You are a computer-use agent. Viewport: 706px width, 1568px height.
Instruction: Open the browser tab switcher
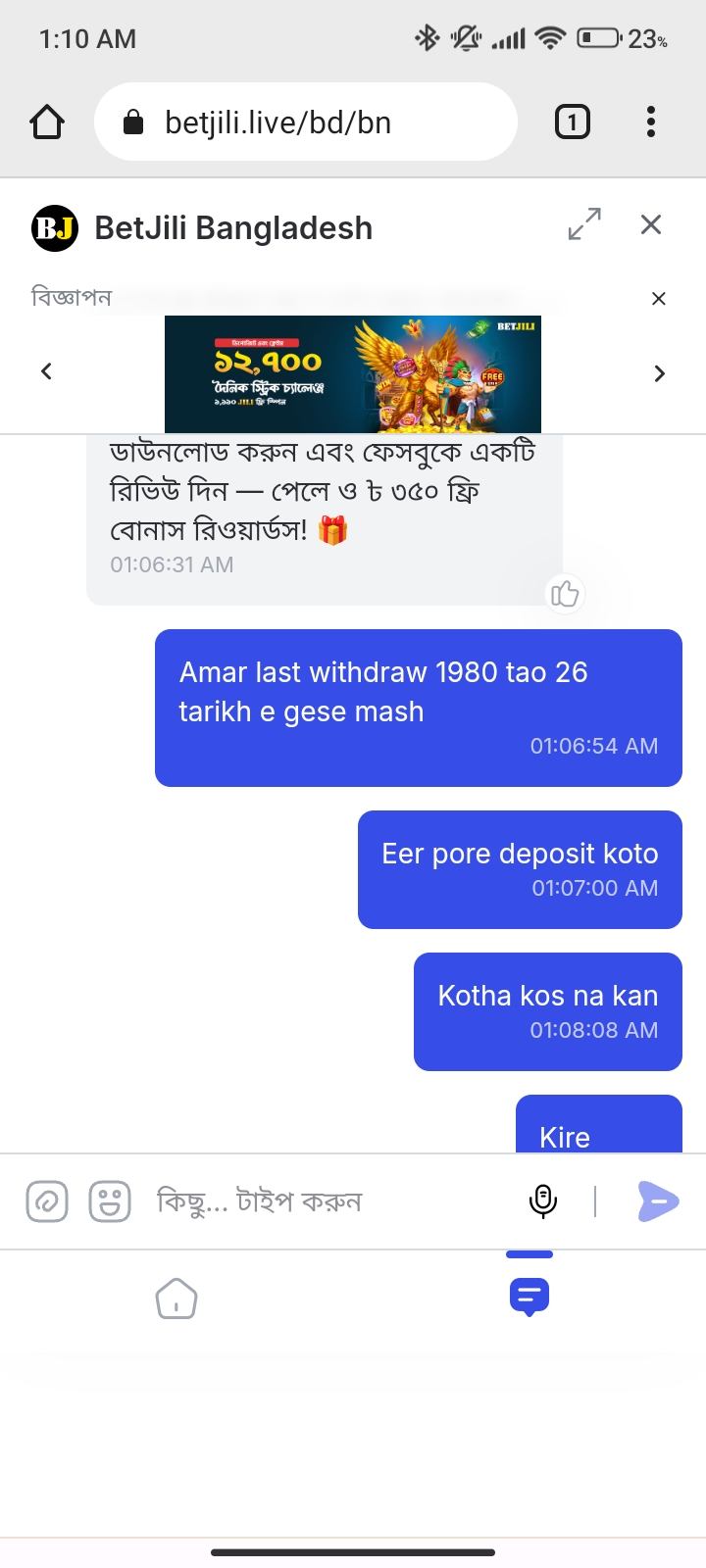click(x=573, y=122)
